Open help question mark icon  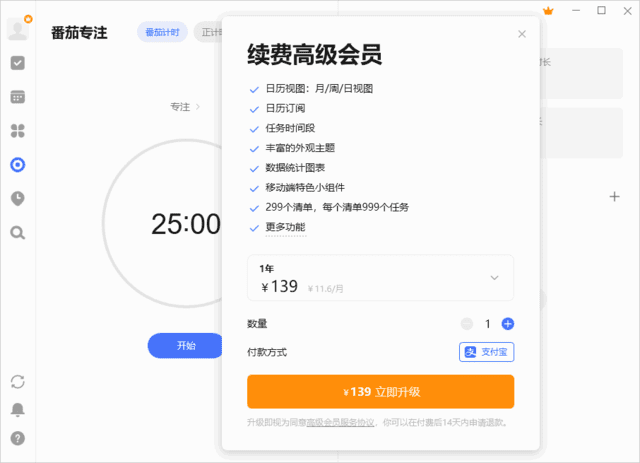pos(18,437)
